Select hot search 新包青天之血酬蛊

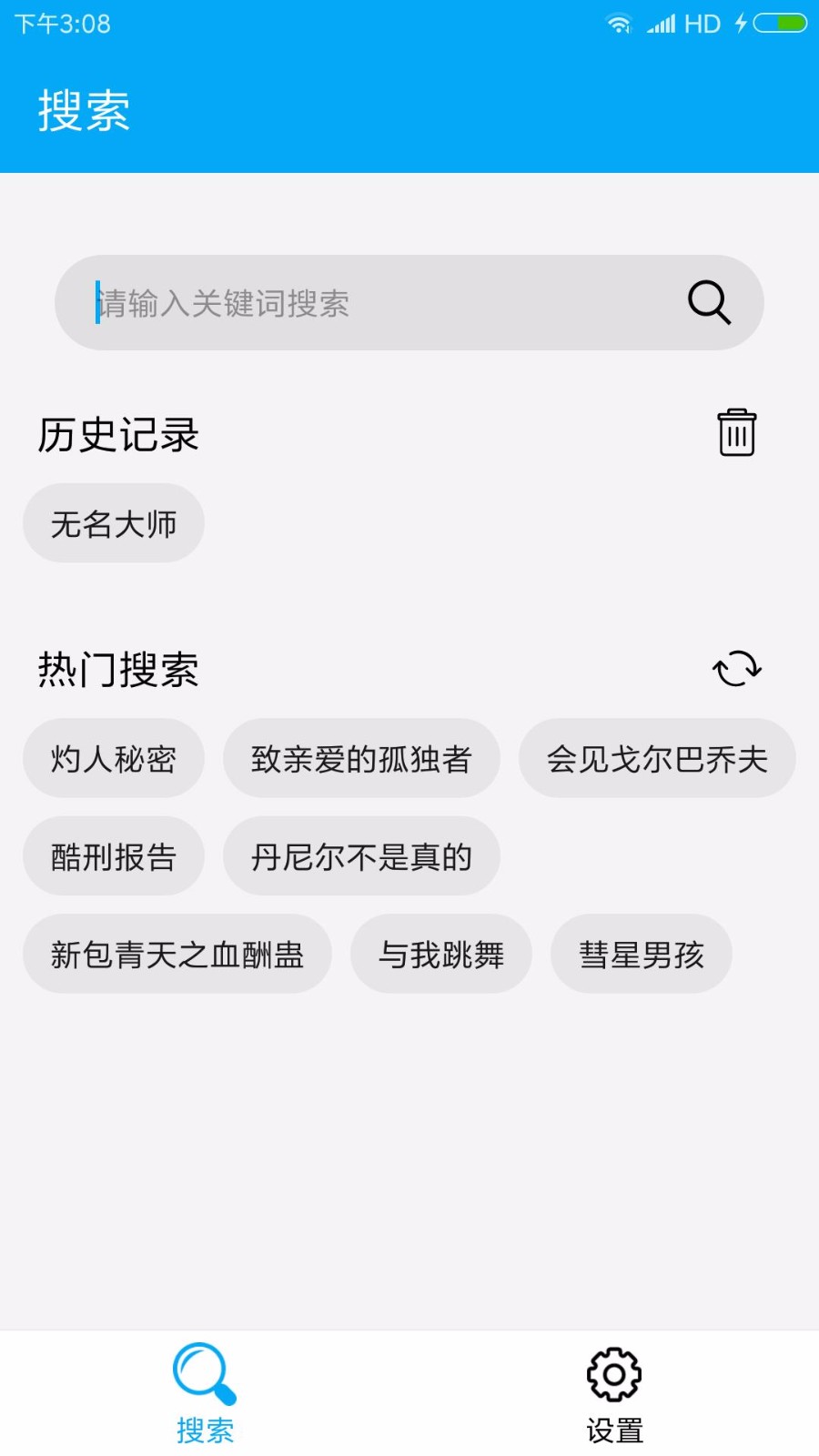coord(177,953)
